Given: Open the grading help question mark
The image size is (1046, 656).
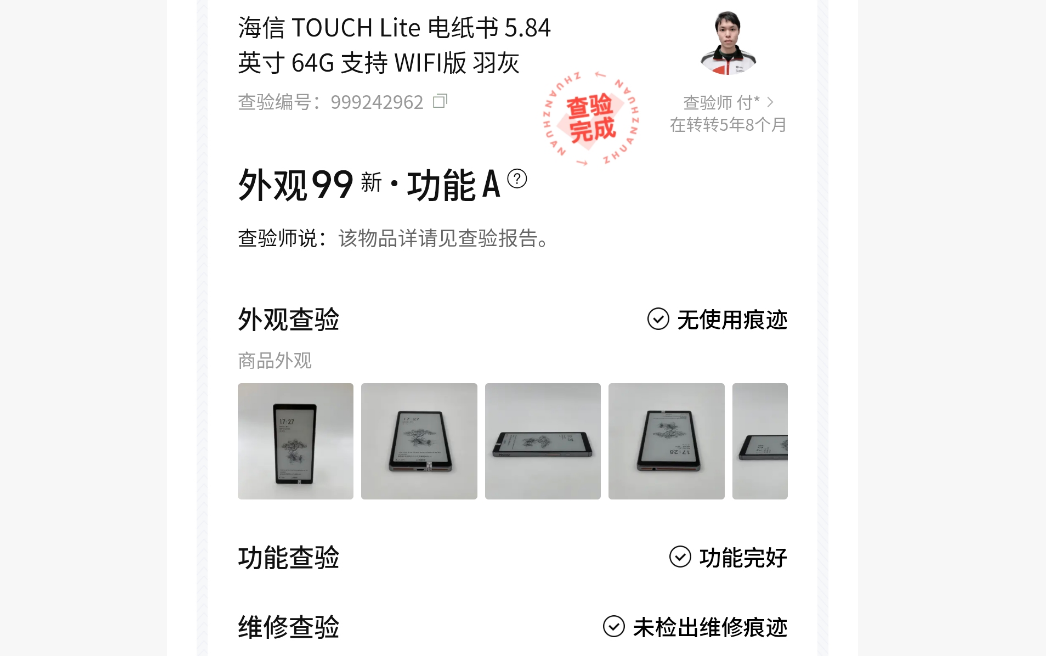Looking at the screenshot, I should (x=517, y=179).
